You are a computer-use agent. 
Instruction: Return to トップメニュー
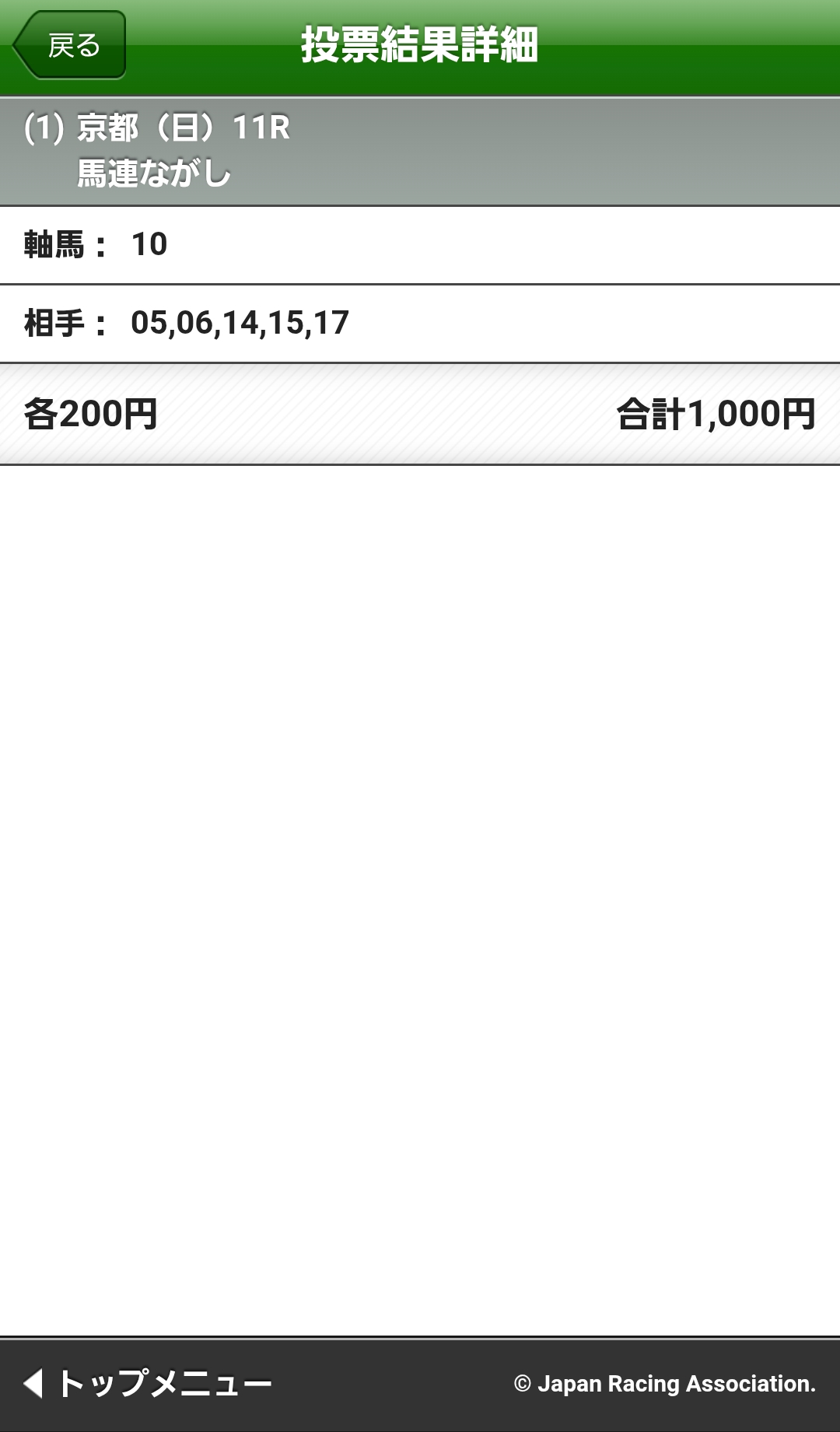pos(148,1383)
